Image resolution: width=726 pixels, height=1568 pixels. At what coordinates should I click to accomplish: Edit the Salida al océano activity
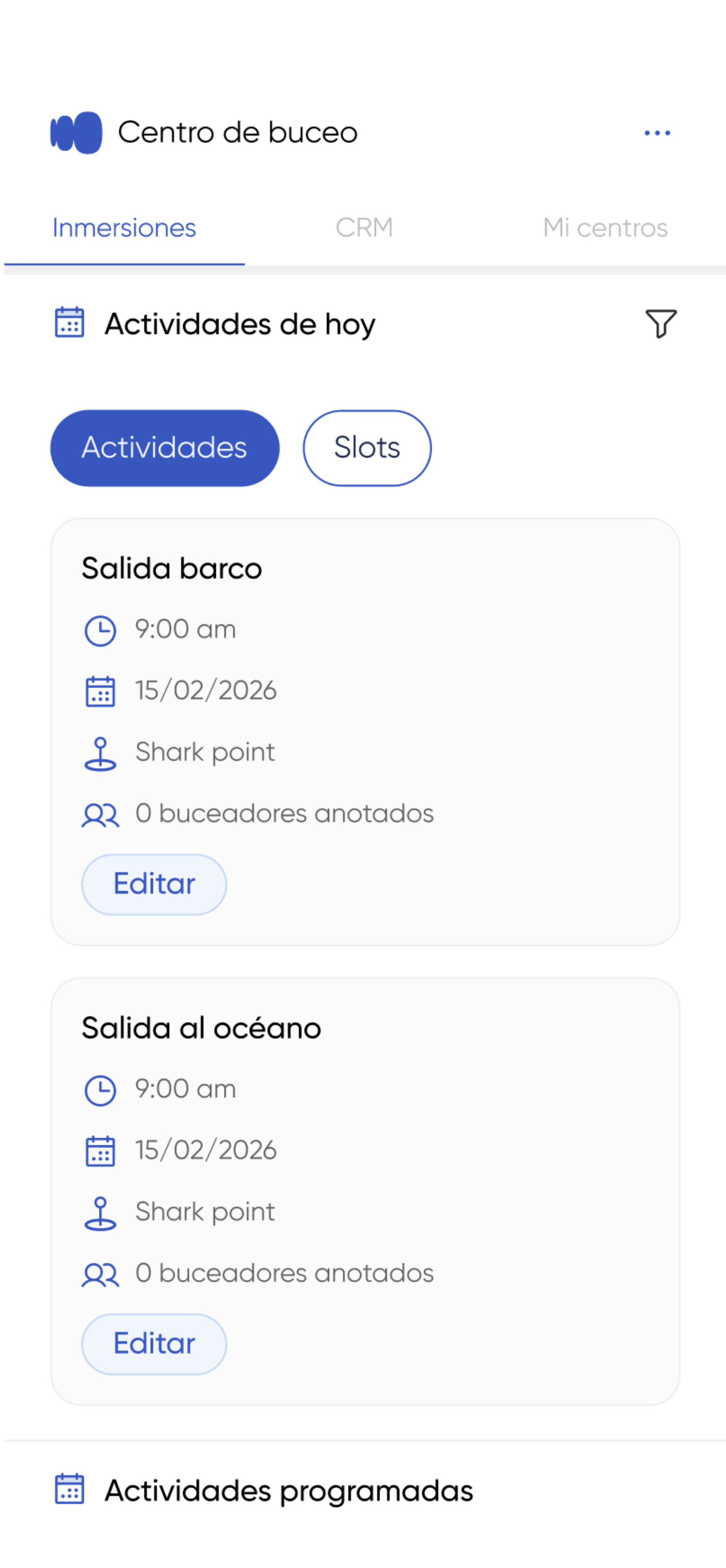[154, 1343]
